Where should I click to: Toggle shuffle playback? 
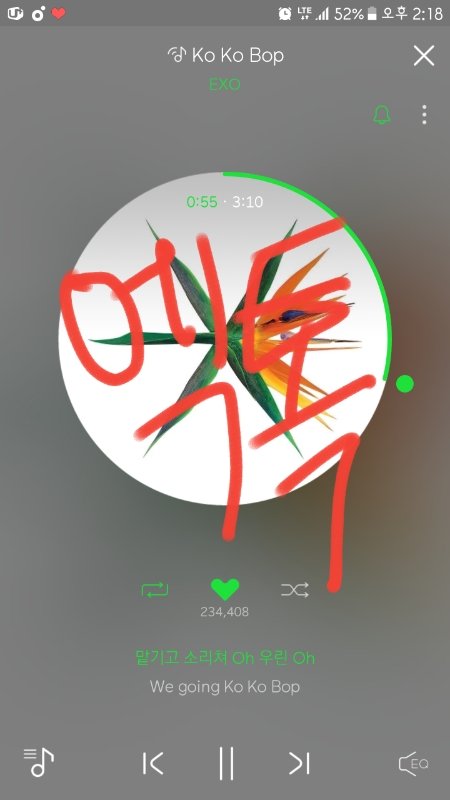click(x=295, y=590)
